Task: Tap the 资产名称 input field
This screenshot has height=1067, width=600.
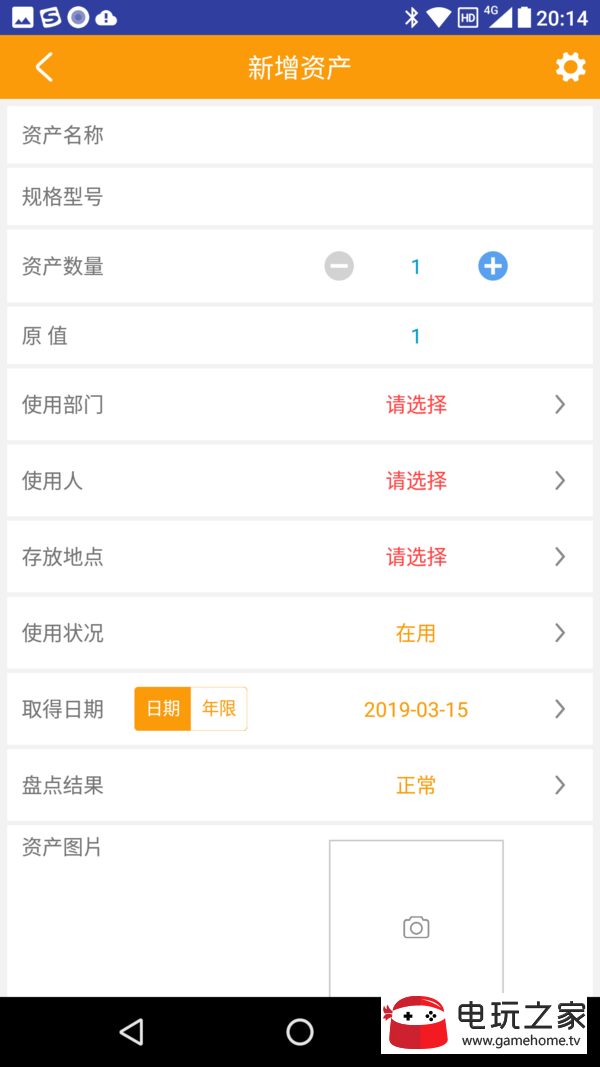Action: 300,135
